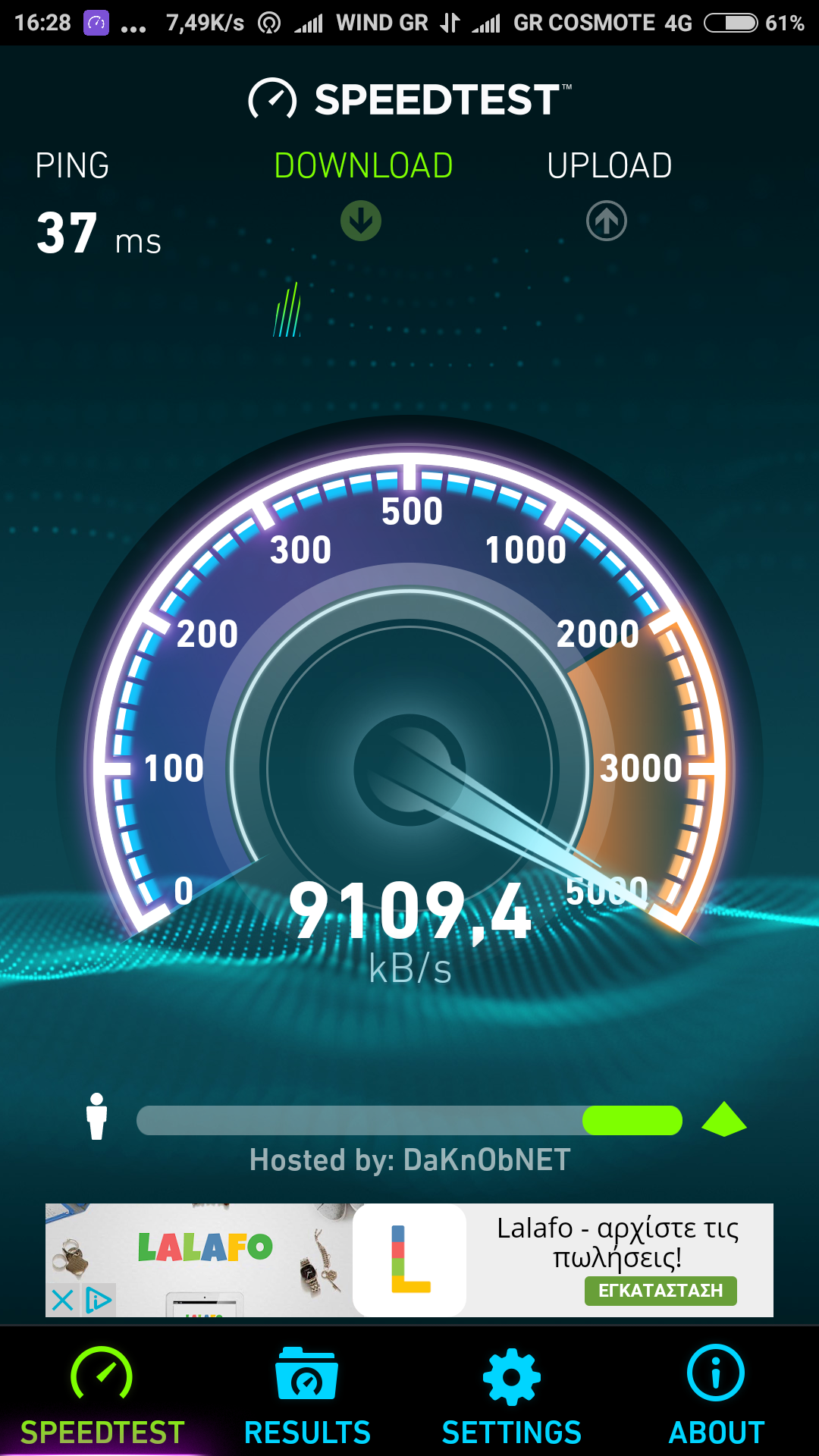
Task: Open the Settings tab
Action: point(512,1395)
